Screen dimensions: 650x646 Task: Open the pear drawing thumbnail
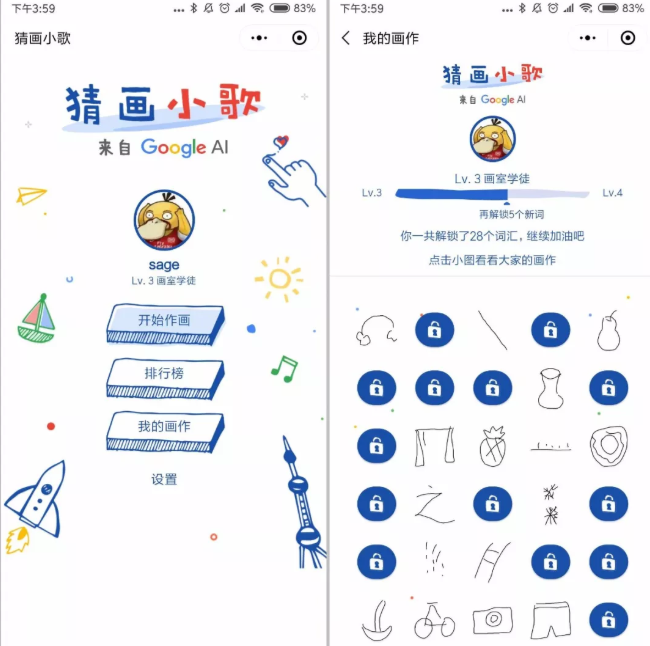608,330
